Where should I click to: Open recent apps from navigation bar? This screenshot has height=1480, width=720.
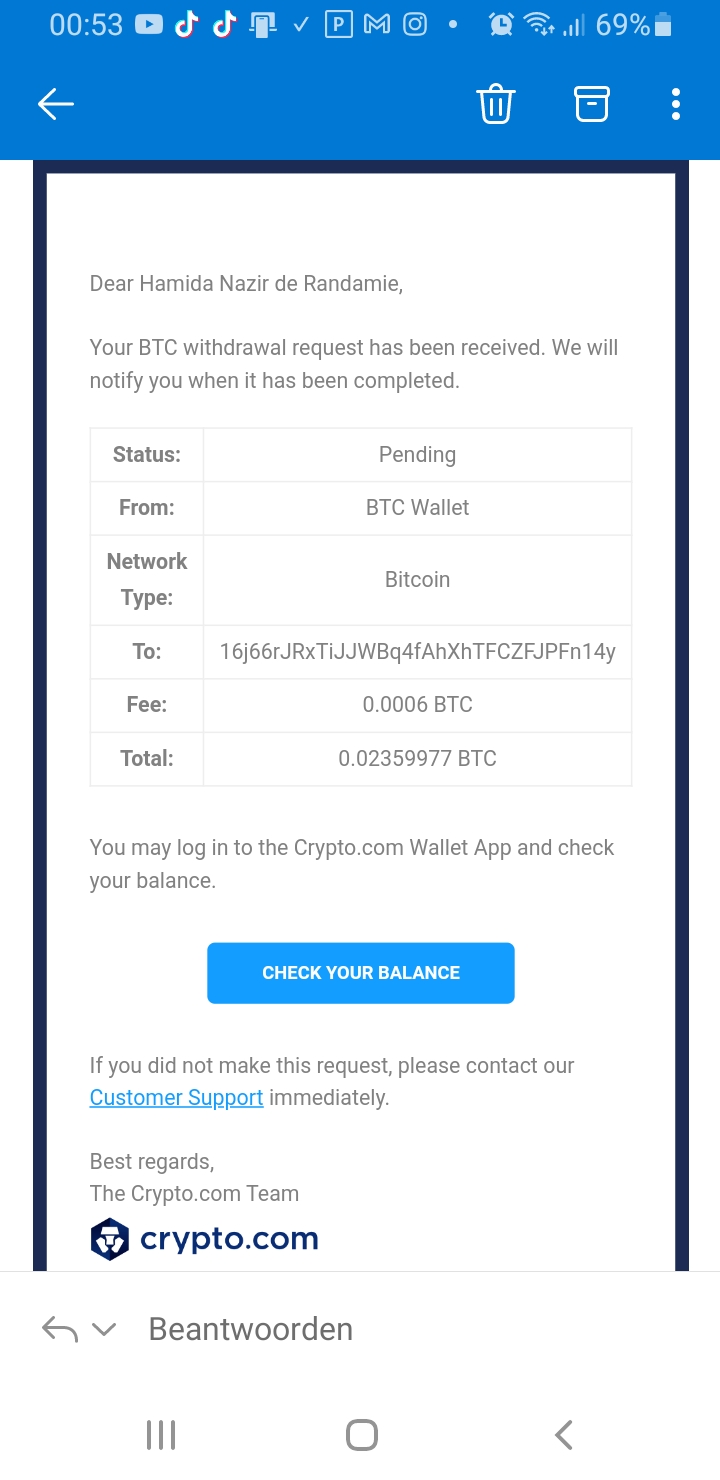pos(161,1435)
